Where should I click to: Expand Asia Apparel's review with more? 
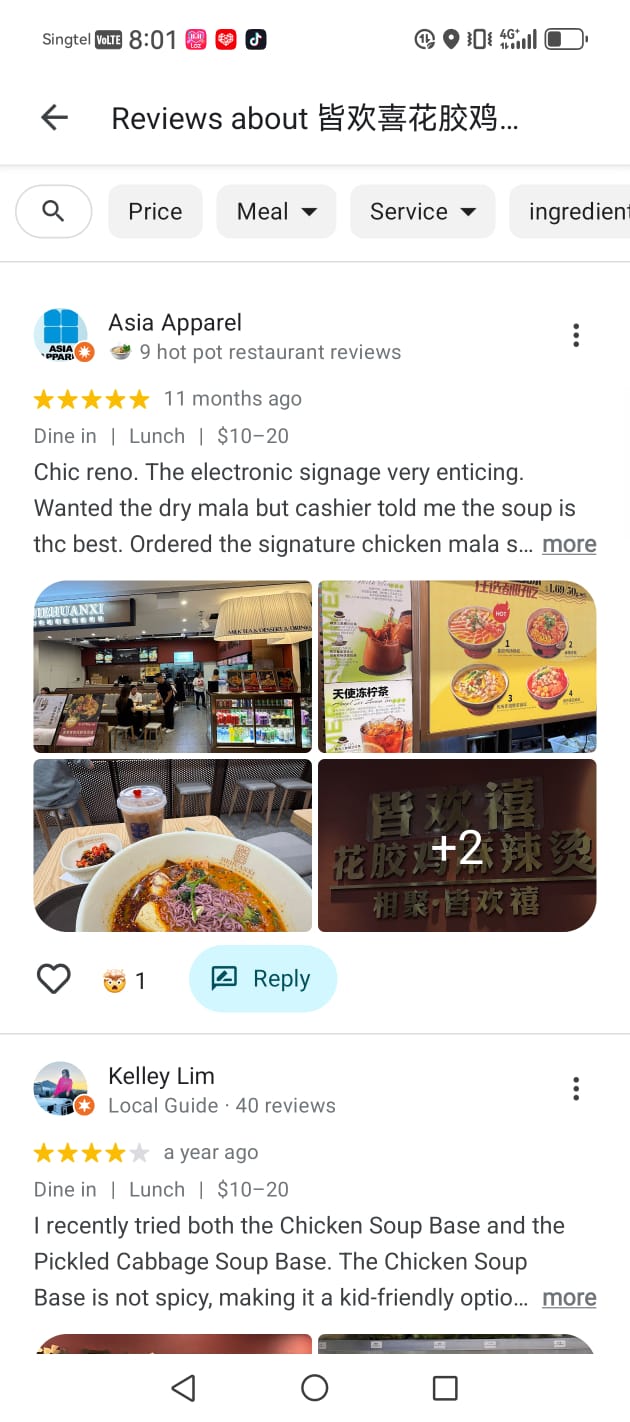click(x=569, y=544)
